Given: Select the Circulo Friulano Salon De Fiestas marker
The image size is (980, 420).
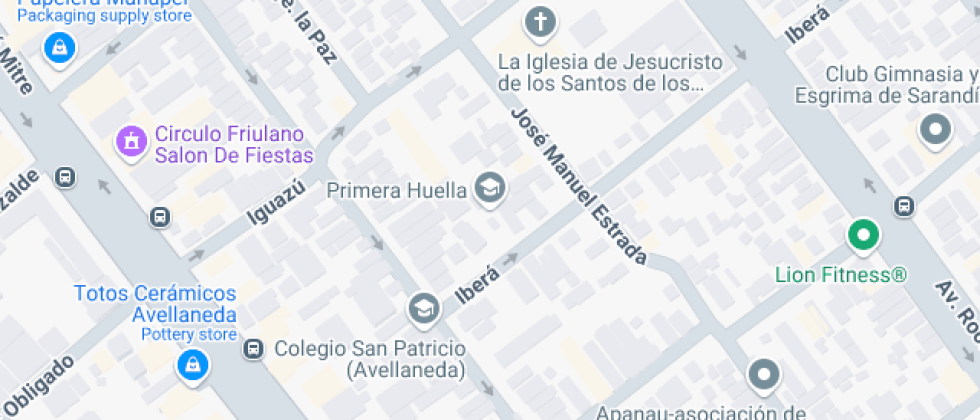Looking at the screenshot, I should click(x=129, y=142).
